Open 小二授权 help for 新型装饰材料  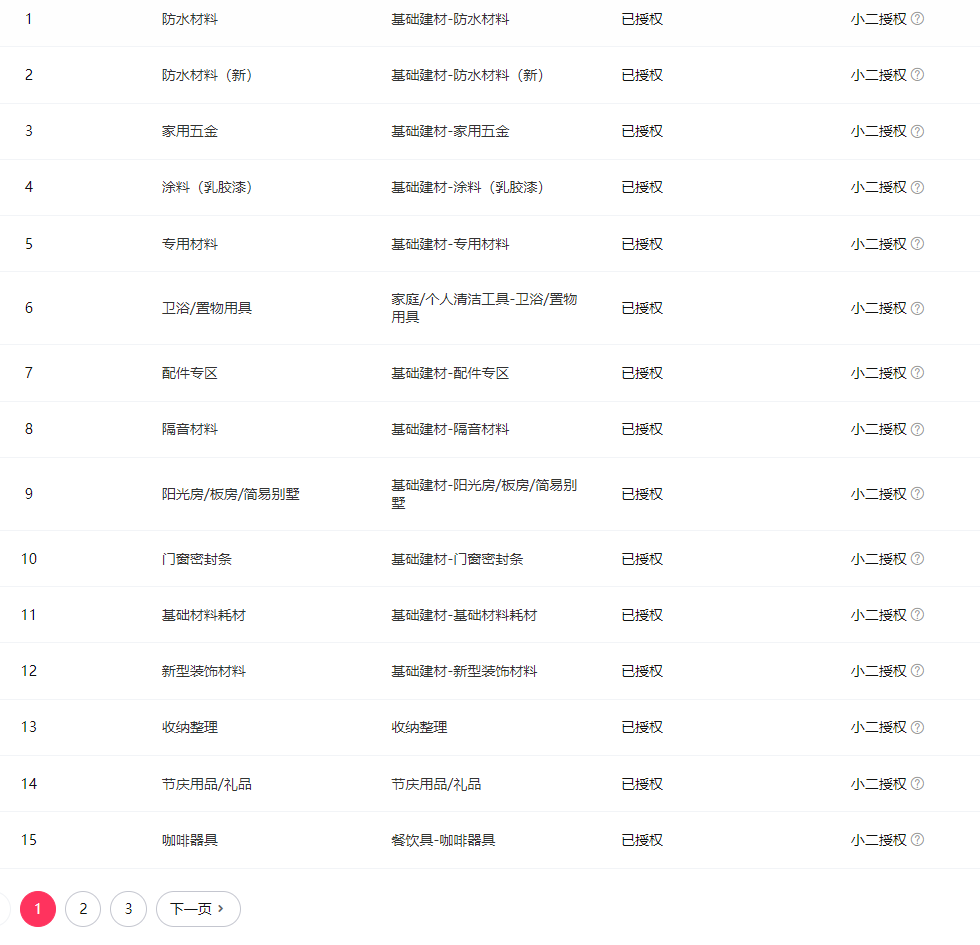(918, 671)
